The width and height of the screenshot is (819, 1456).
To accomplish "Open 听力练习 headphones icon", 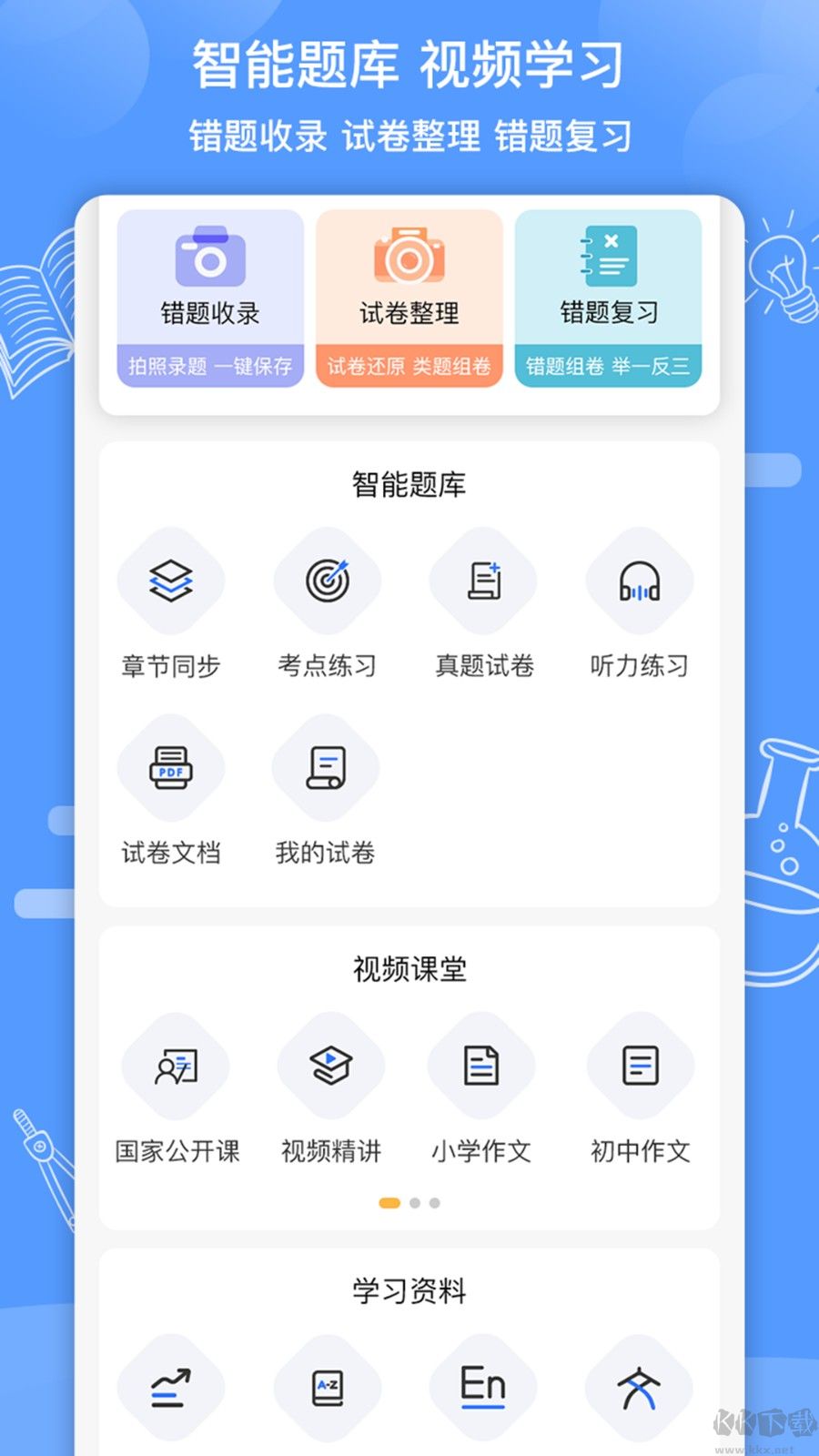I will [x=640, y=581].
